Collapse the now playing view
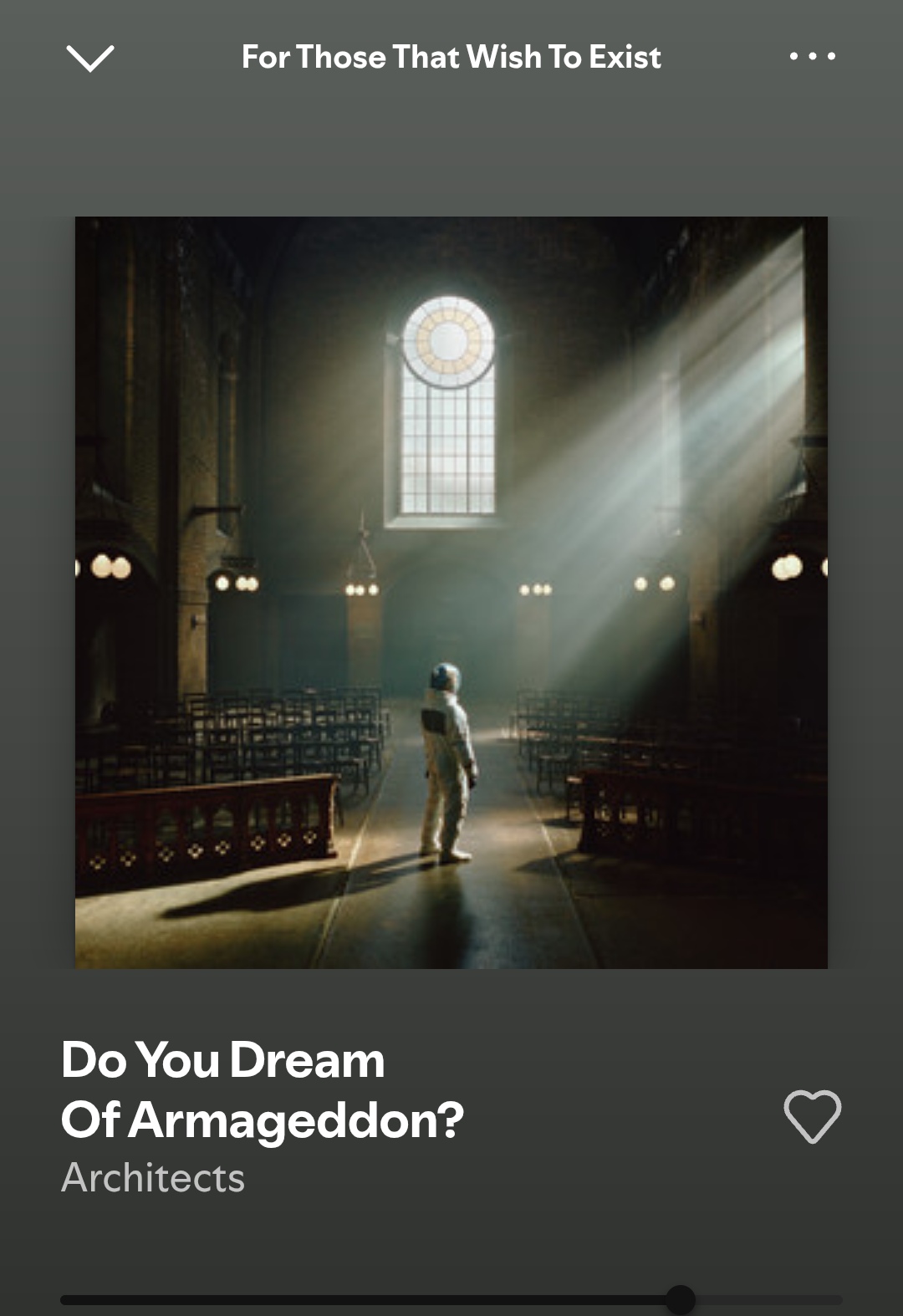 click(x=89, y=58)
